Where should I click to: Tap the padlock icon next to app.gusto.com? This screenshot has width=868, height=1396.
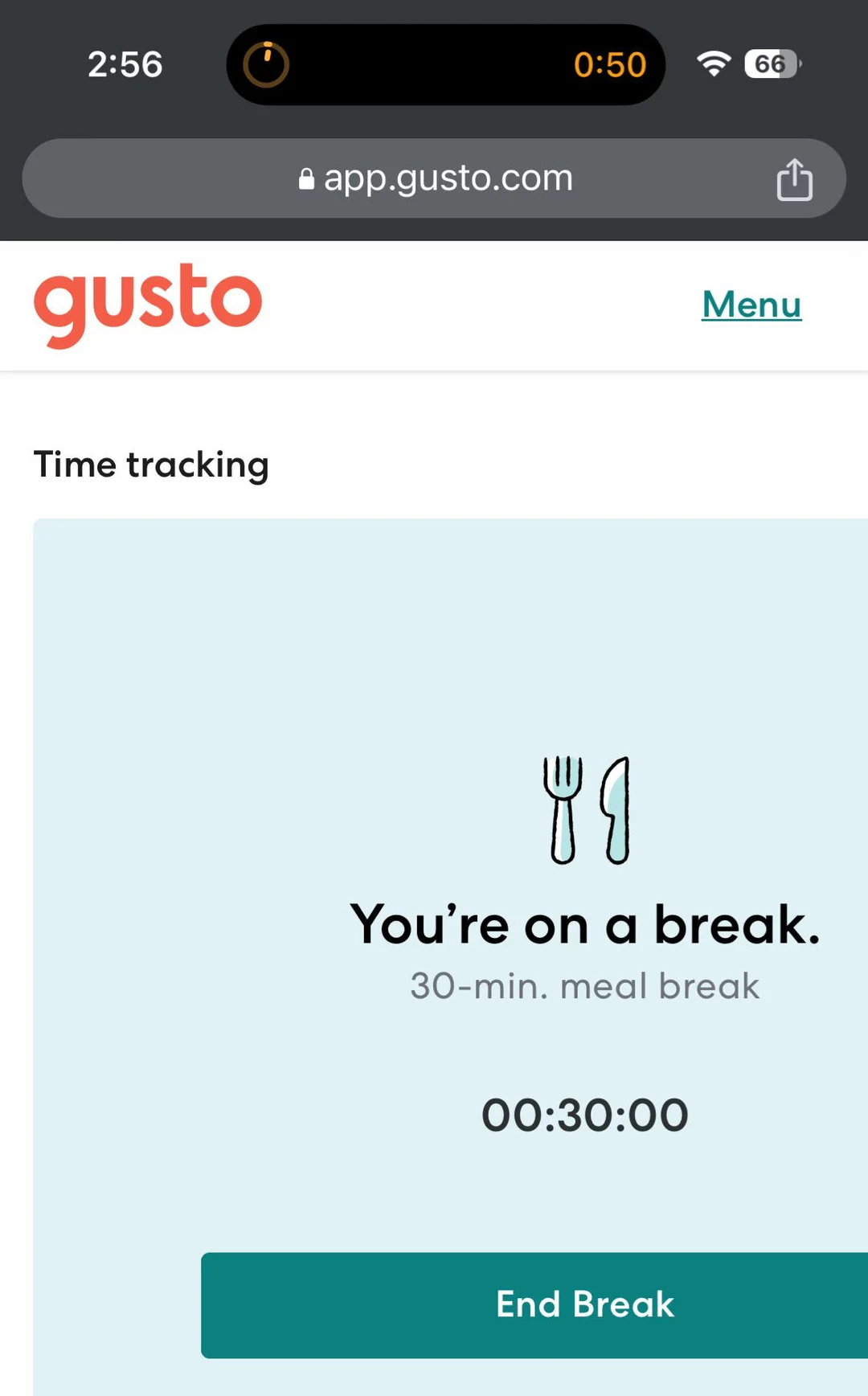pos(306,178)
